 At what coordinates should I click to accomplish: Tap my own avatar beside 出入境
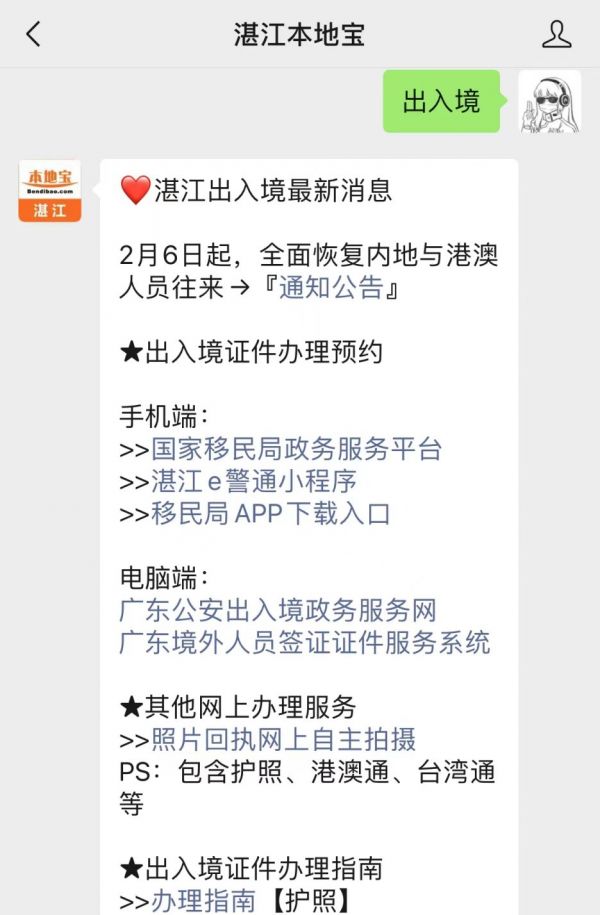coord(549,101)
